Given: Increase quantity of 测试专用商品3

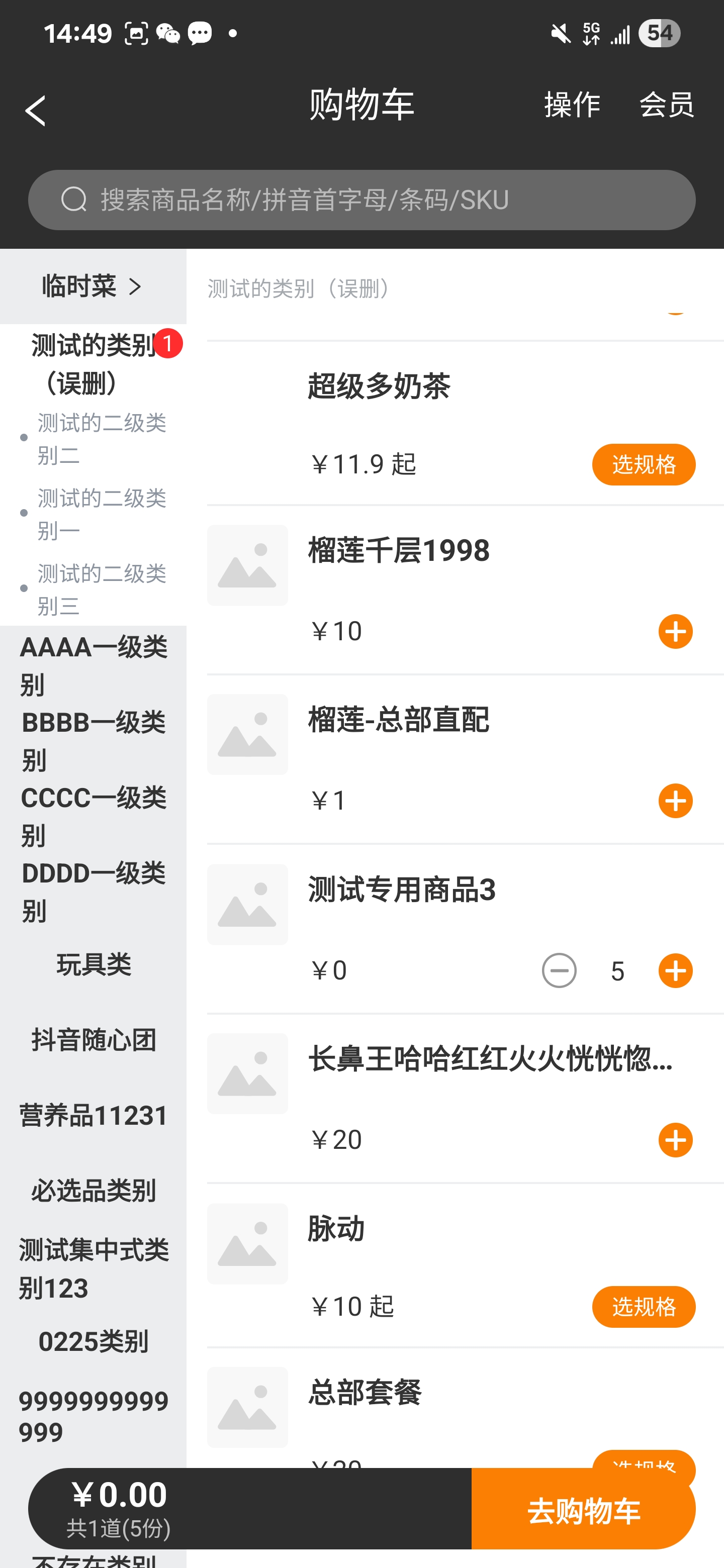Looking at the screenshot, I should [x=675, y=970].
